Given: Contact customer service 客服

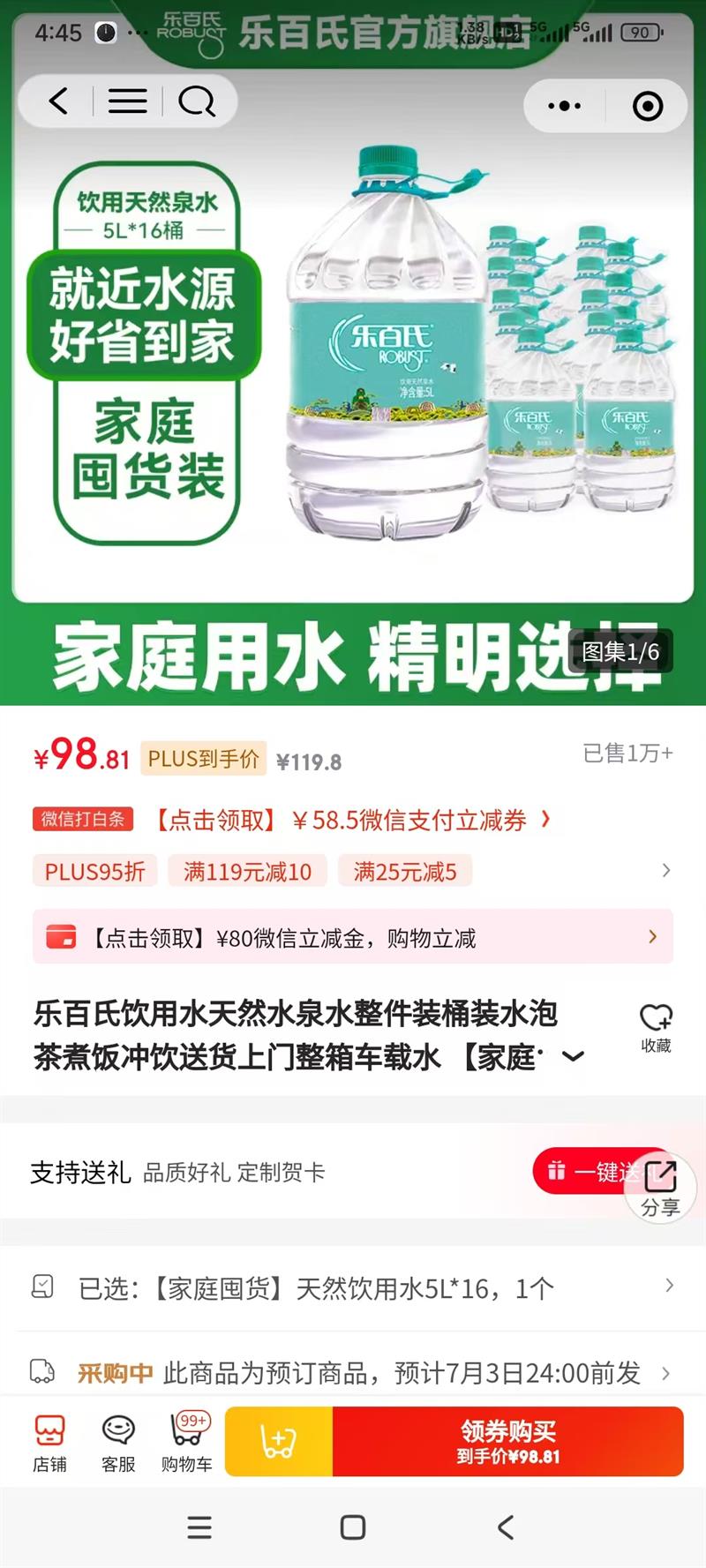Looking at the screenshot, I should click(118, 1442).
